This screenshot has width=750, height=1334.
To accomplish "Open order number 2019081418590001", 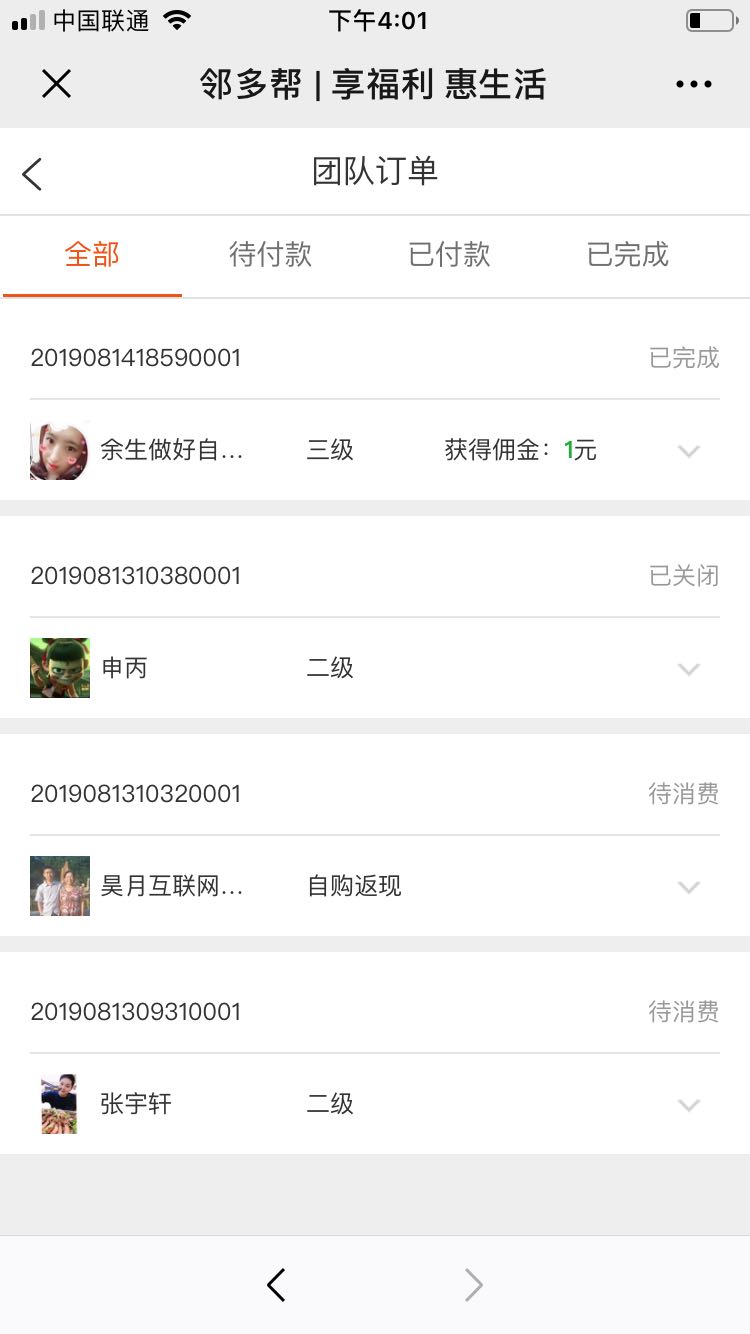I will [x=136, y=358].
